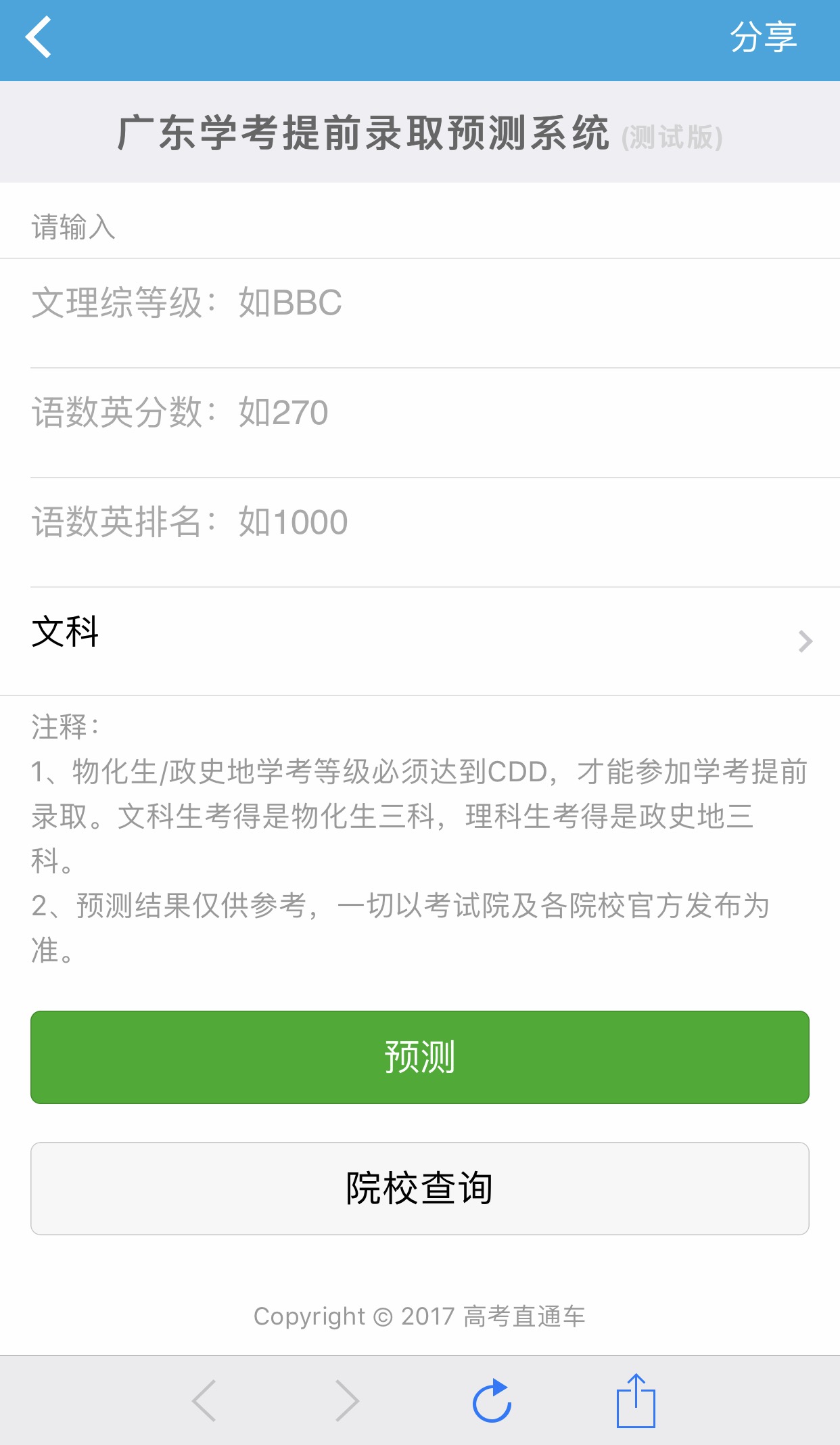The image size is (840, 1445).
Task: Reload the page with refresh icon
Action: (492, 1400)
